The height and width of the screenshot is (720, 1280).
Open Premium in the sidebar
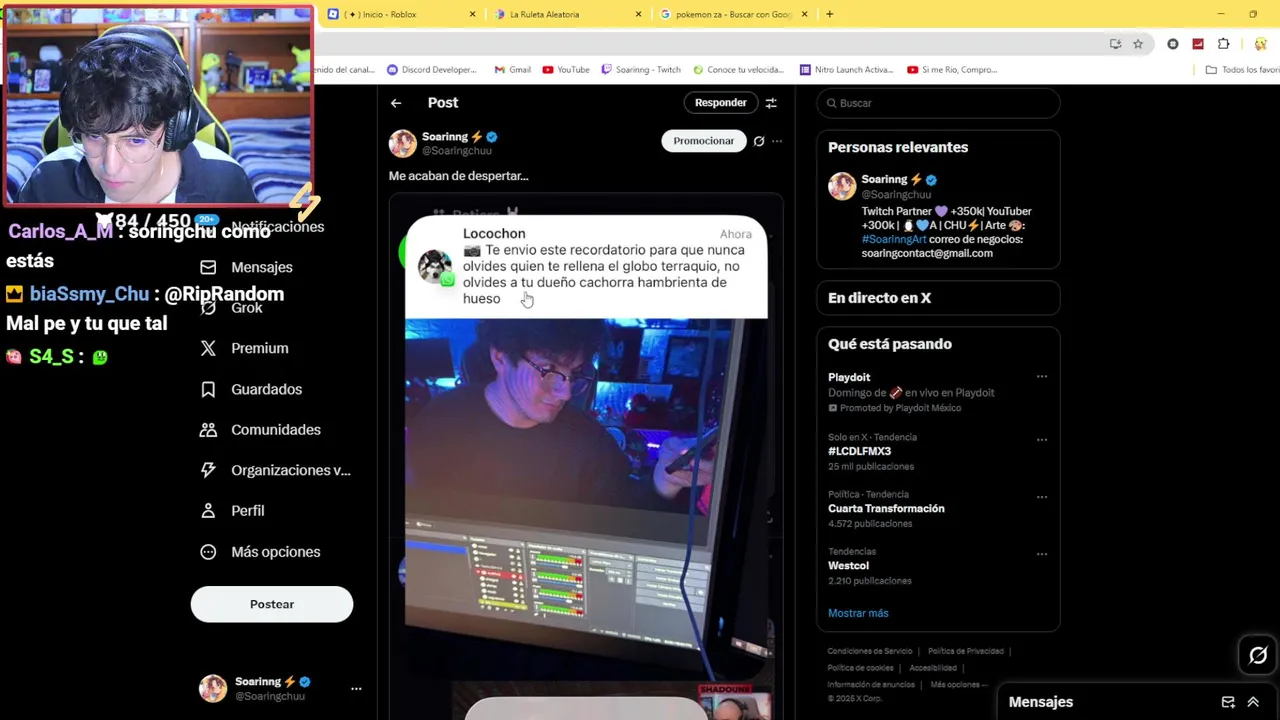[259, 348]
